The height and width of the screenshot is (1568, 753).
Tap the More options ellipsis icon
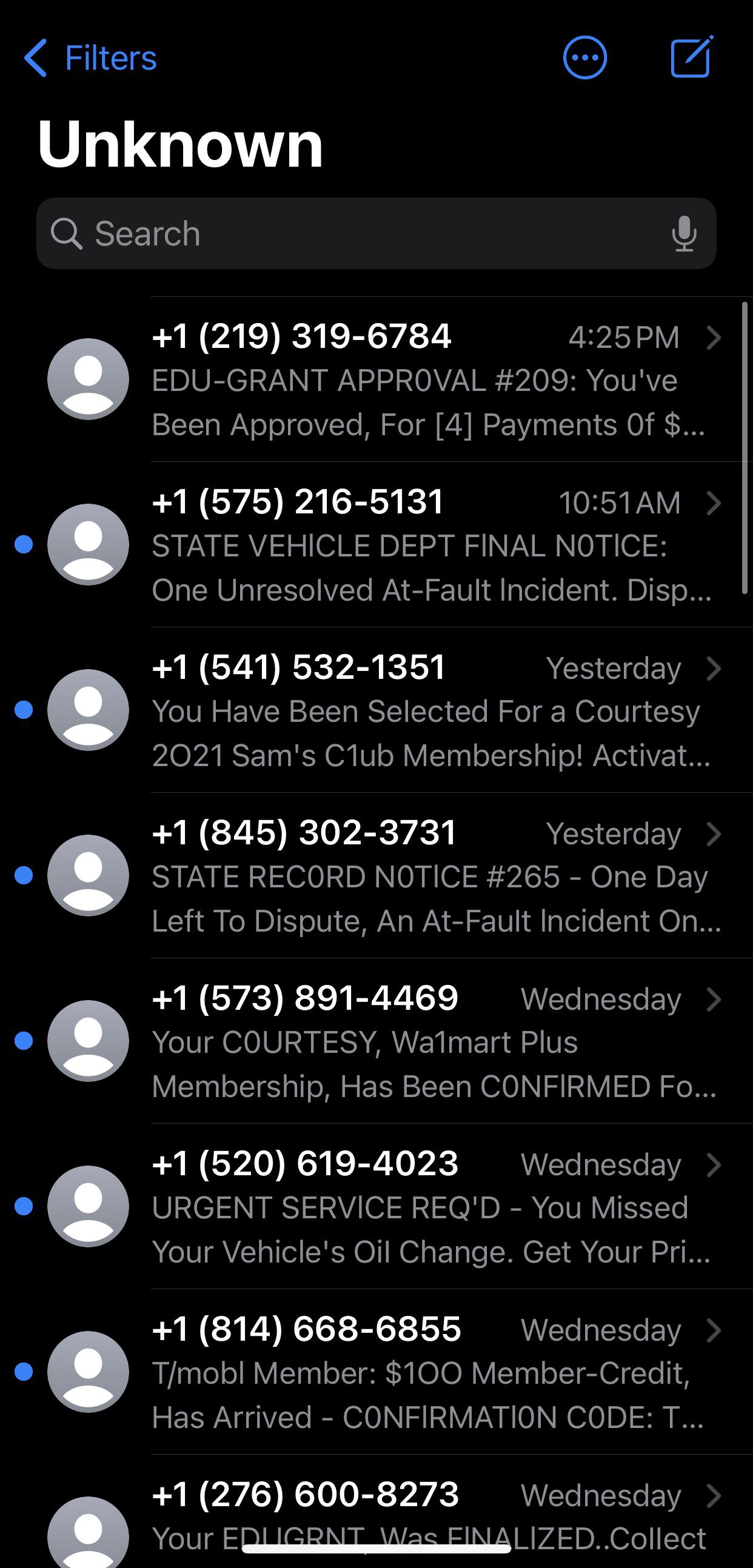click(x=586, y=56)
